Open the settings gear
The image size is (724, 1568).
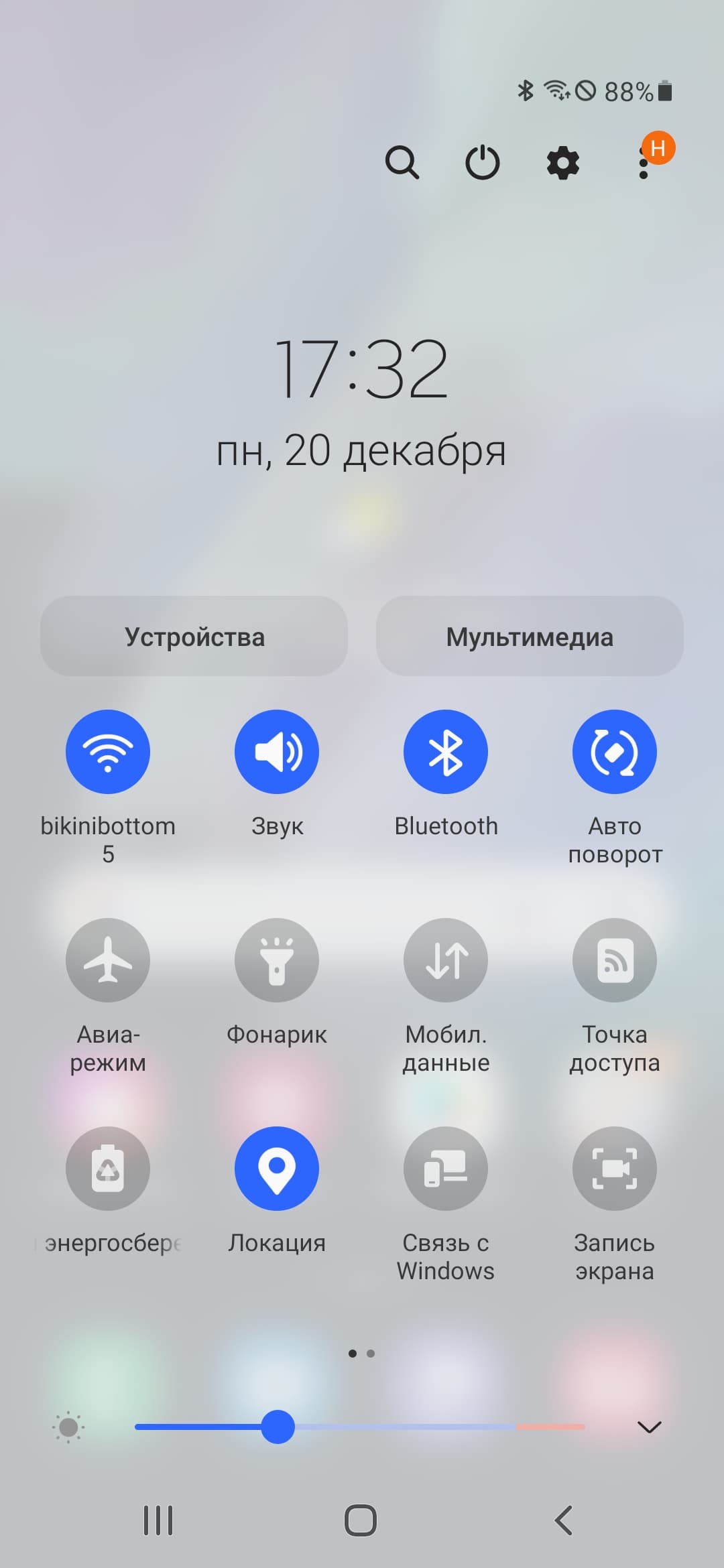pos(562,163)
